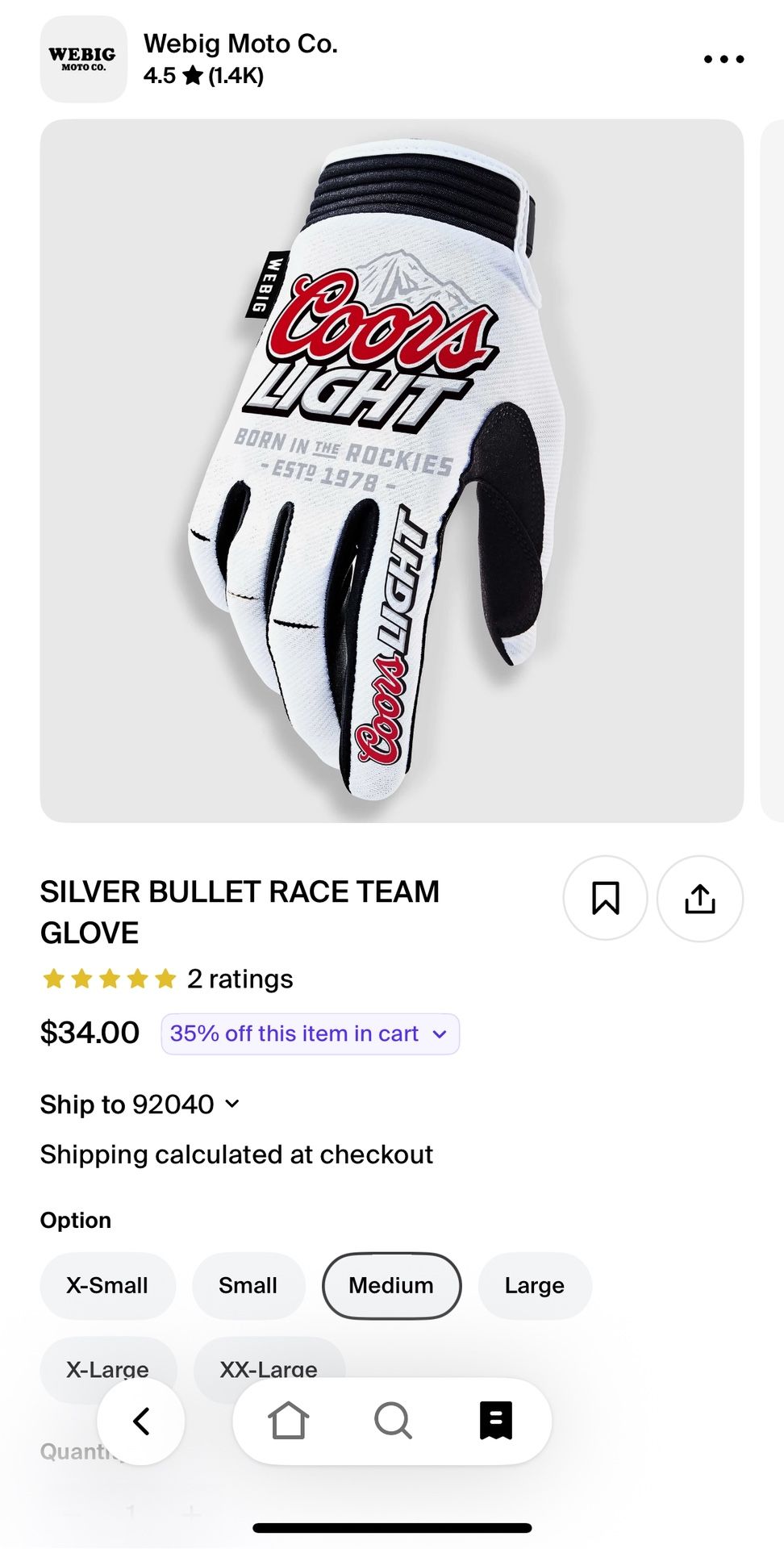Open the search tab
This screenshot has width=784, height=1549.
[x=393, y=1421]
